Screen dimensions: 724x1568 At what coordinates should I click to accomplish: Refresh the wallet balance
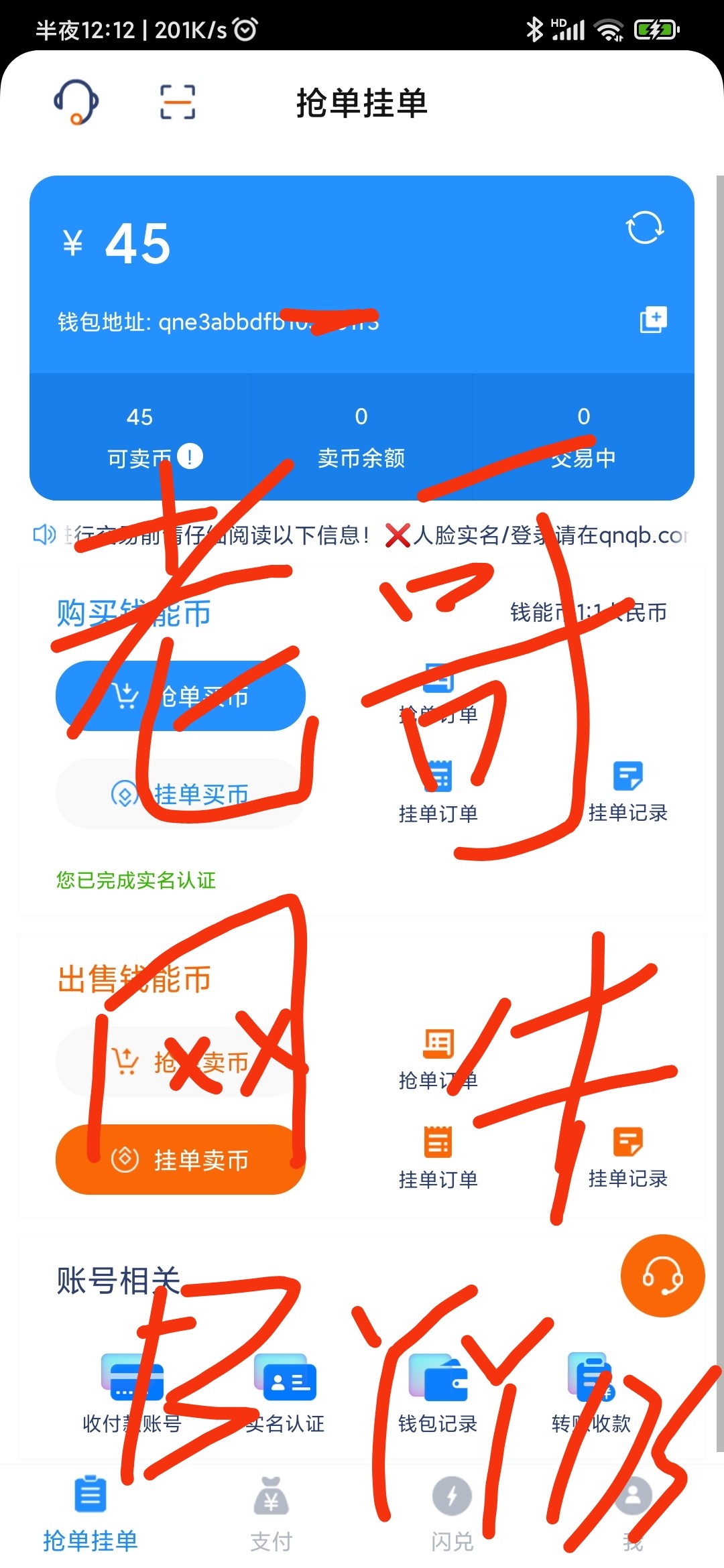point(645,228)
